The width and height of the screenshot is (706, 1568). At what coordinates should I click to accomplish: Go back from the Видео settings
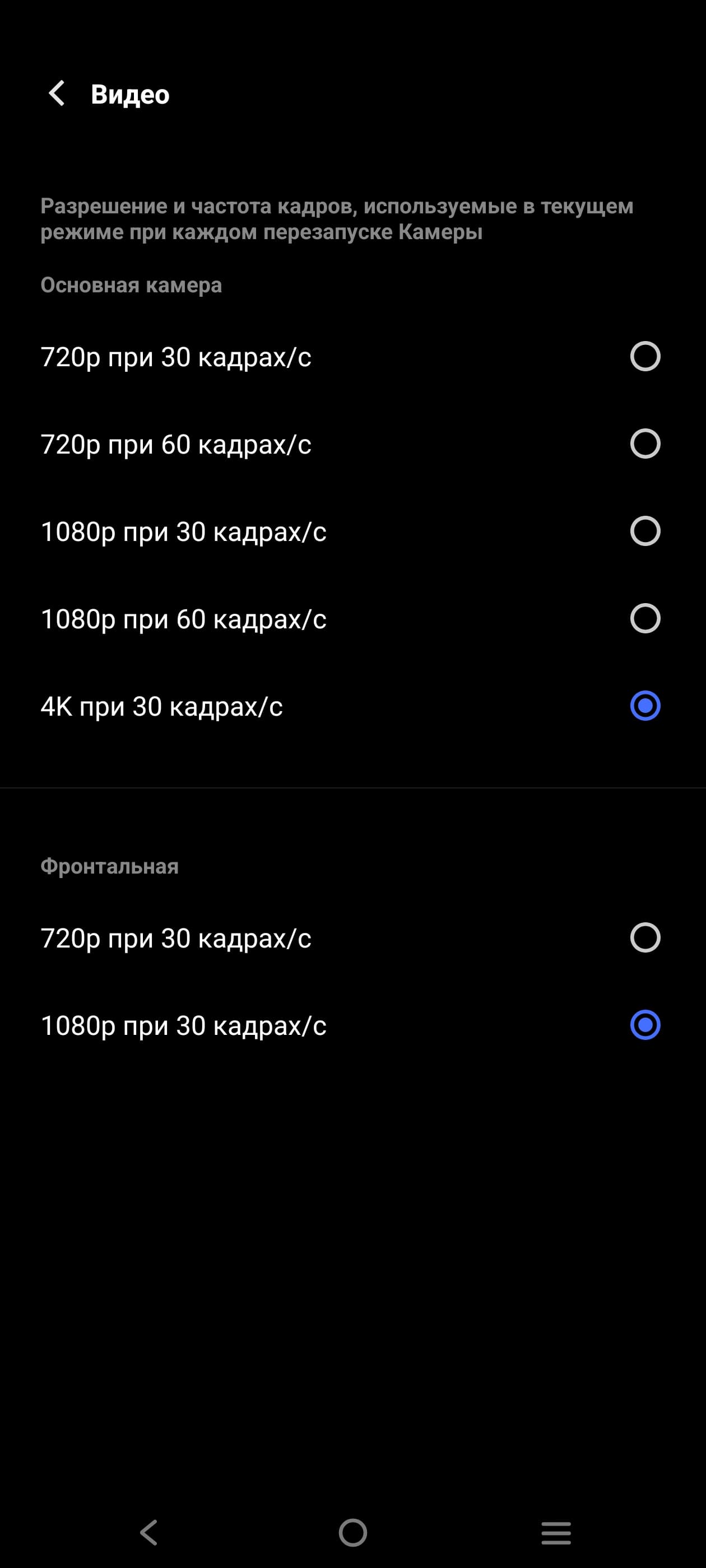click(x=57, y=94)
